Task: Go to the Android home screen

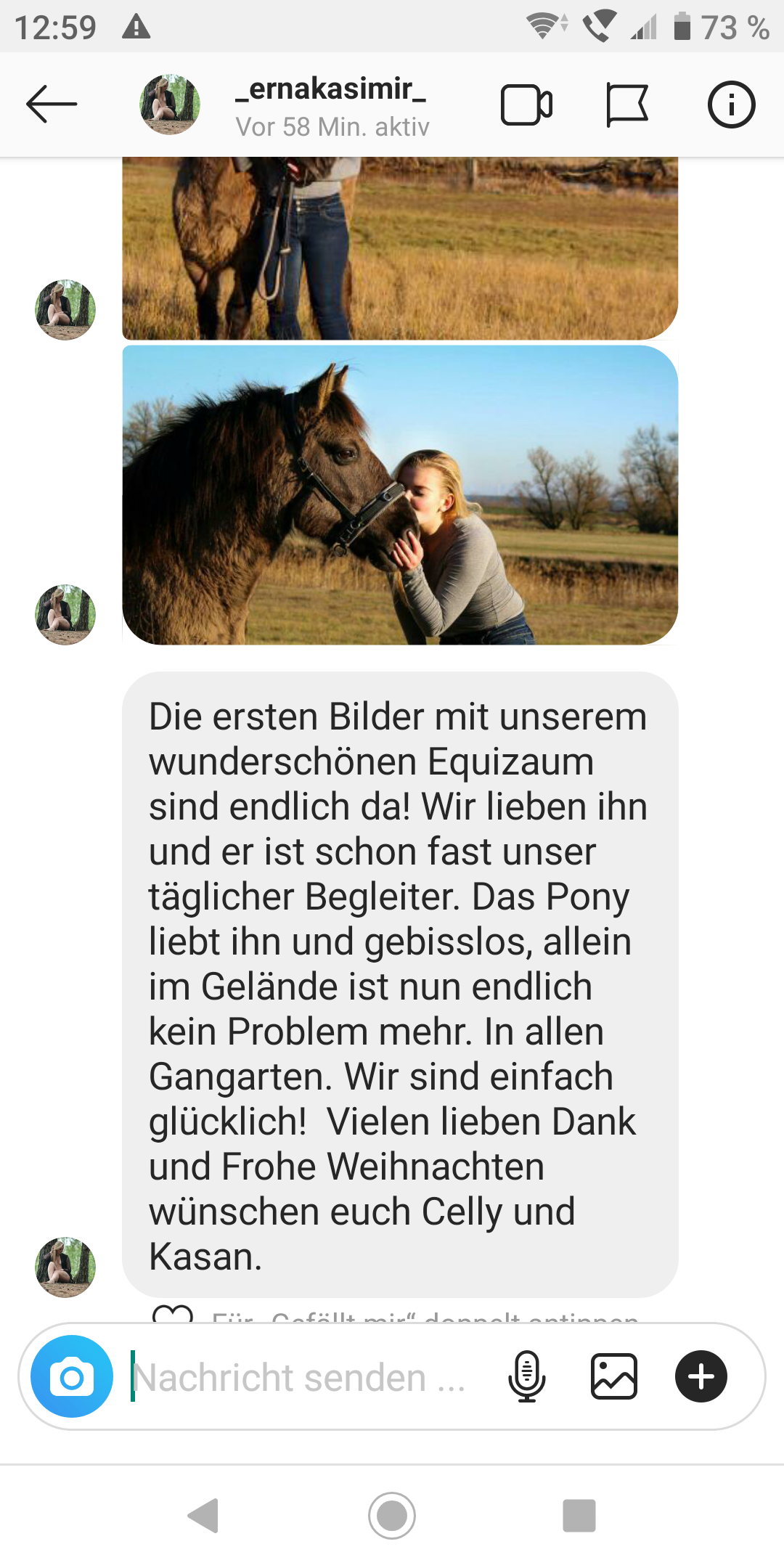Action: point(392,1516)
